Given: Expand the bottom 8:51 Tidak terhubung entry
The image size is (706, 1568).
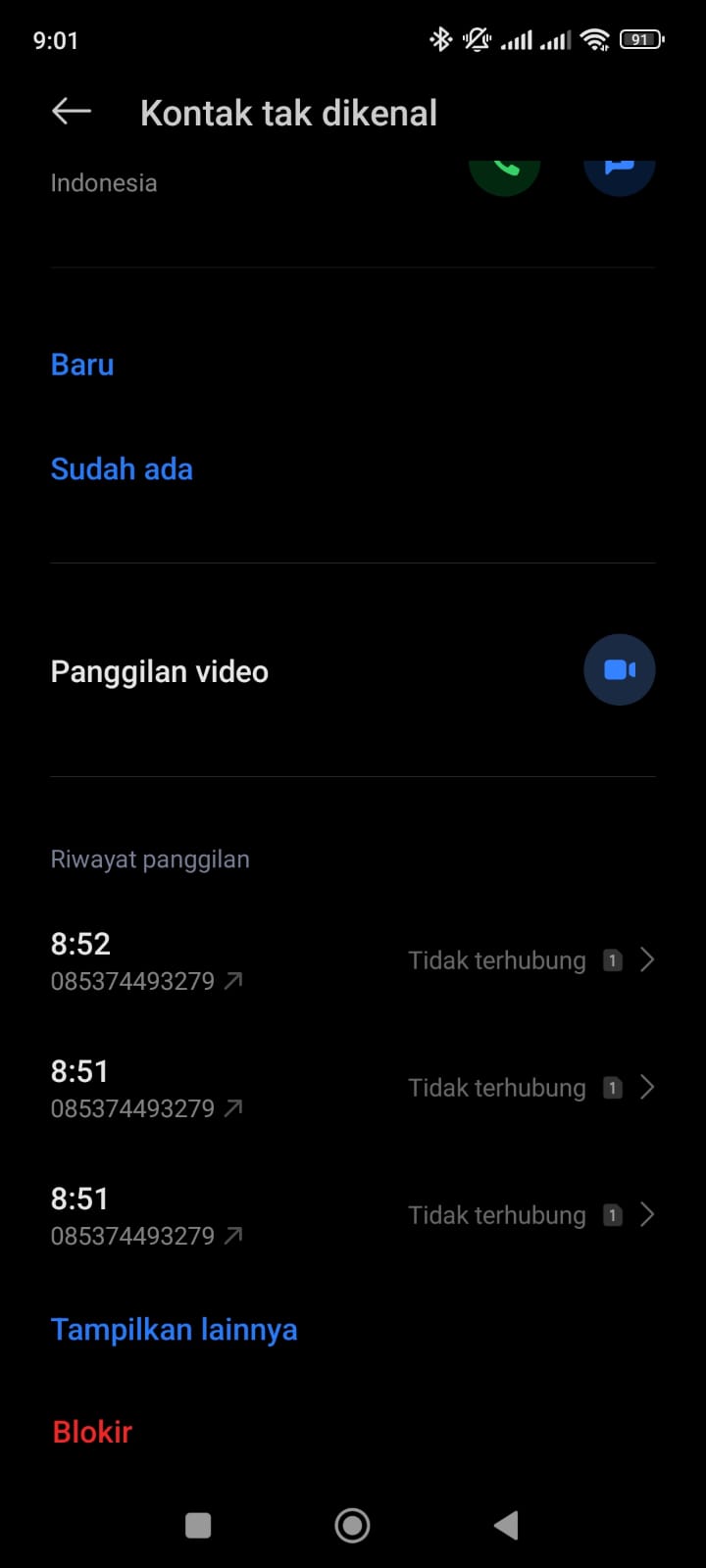Looking at the screenshot, I should tap(646, 1214).
